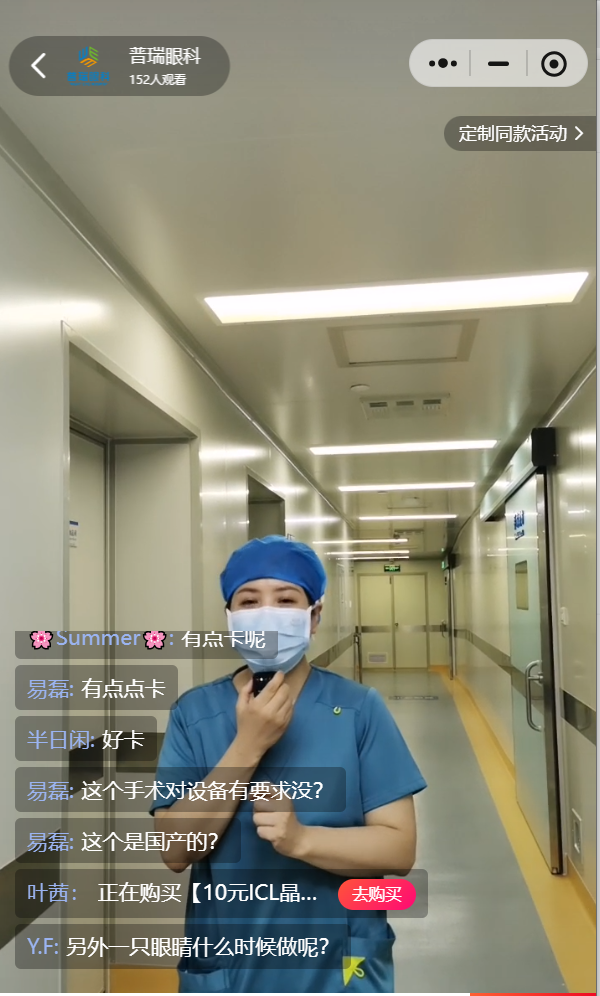600x996 pixels.
Task: Open the three-dot more options menu
Action: (442, 64)
